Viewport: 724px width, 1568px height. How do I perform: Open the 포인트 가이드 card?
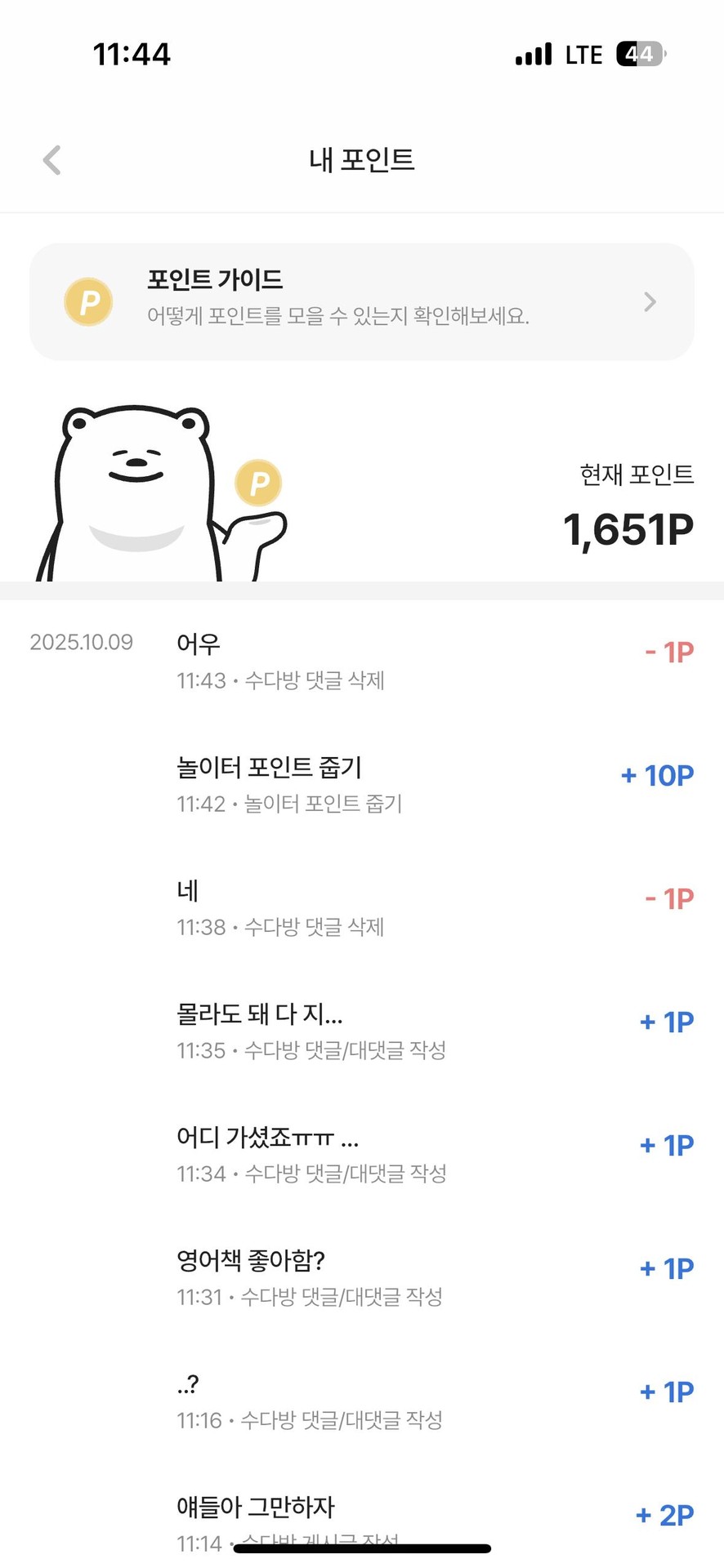pyautogui.click(x=361, y=301)
